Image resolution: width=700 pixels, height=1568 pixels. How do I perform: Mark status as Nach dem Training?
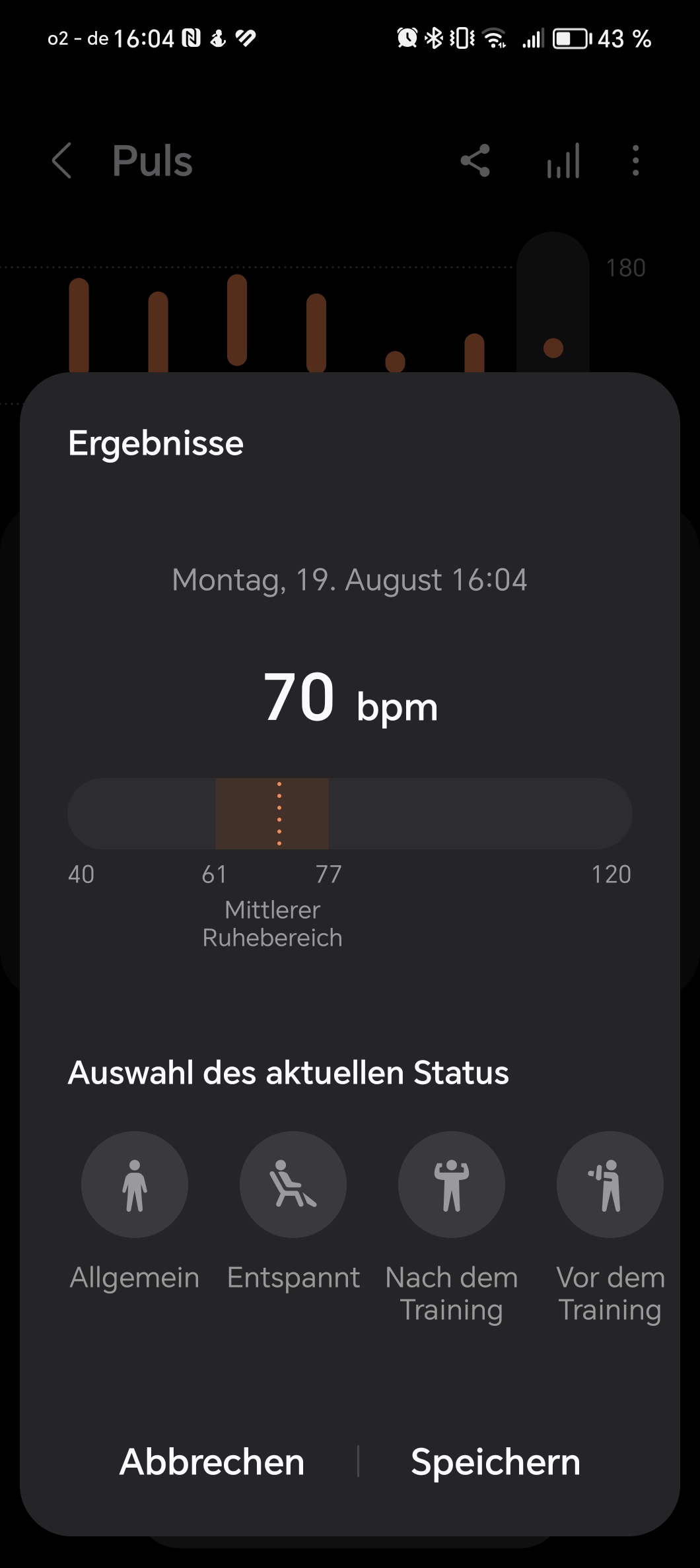point(452,1185)
